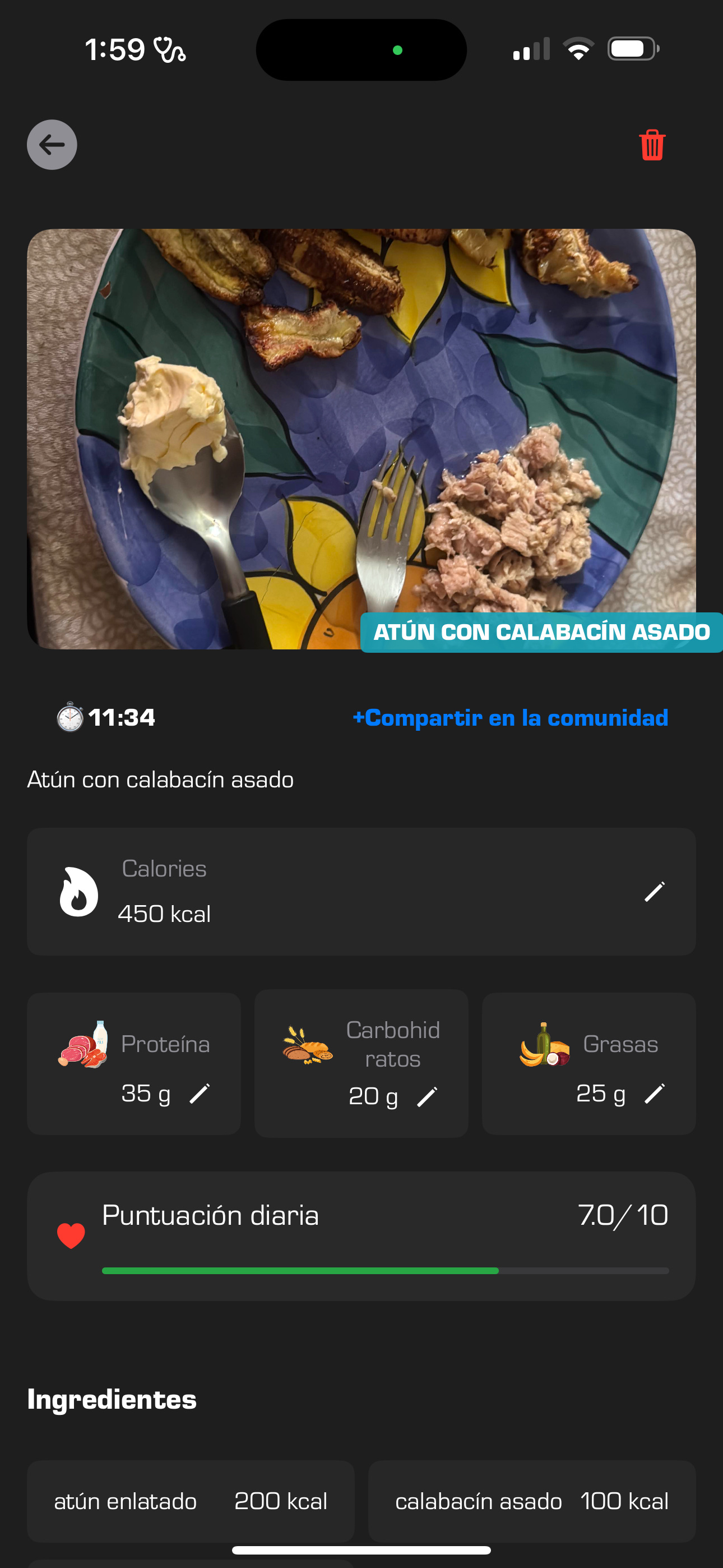Screen dimensions: 723x1568
Task: Edit the 25 g fats value
Action: point(655,1092)
